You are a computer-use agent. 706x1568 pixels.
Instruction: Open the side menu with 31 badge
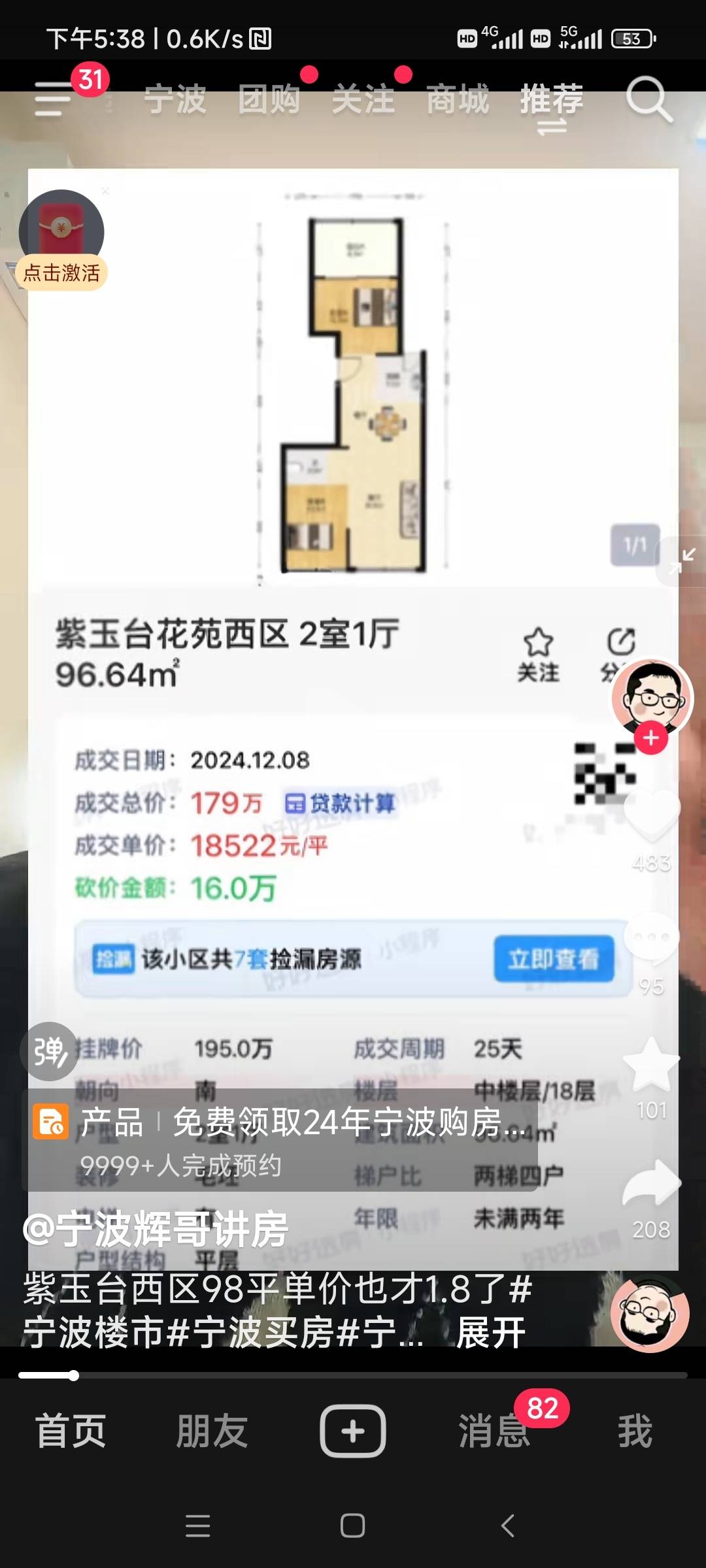[54, 99]
